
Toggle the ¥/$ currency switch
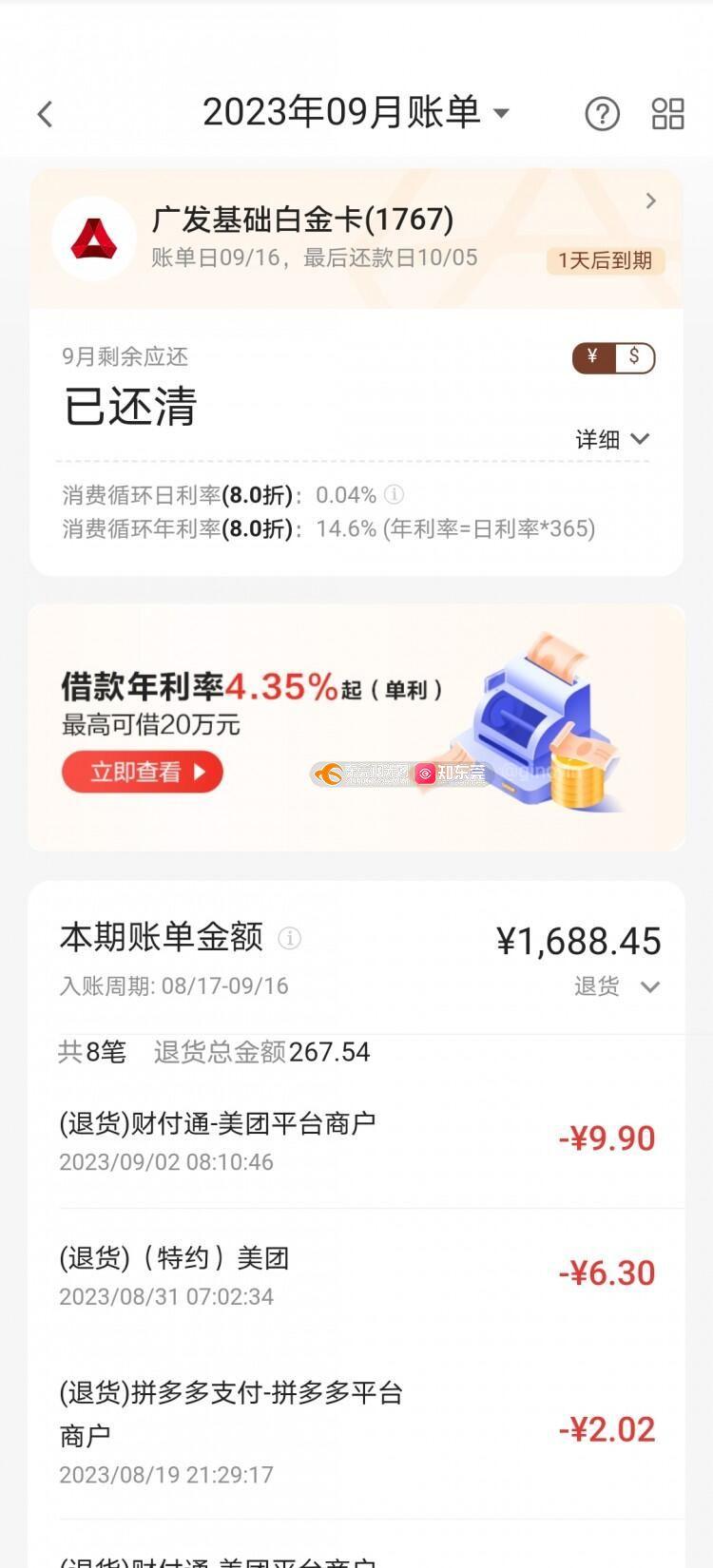[x=613, y=358]
